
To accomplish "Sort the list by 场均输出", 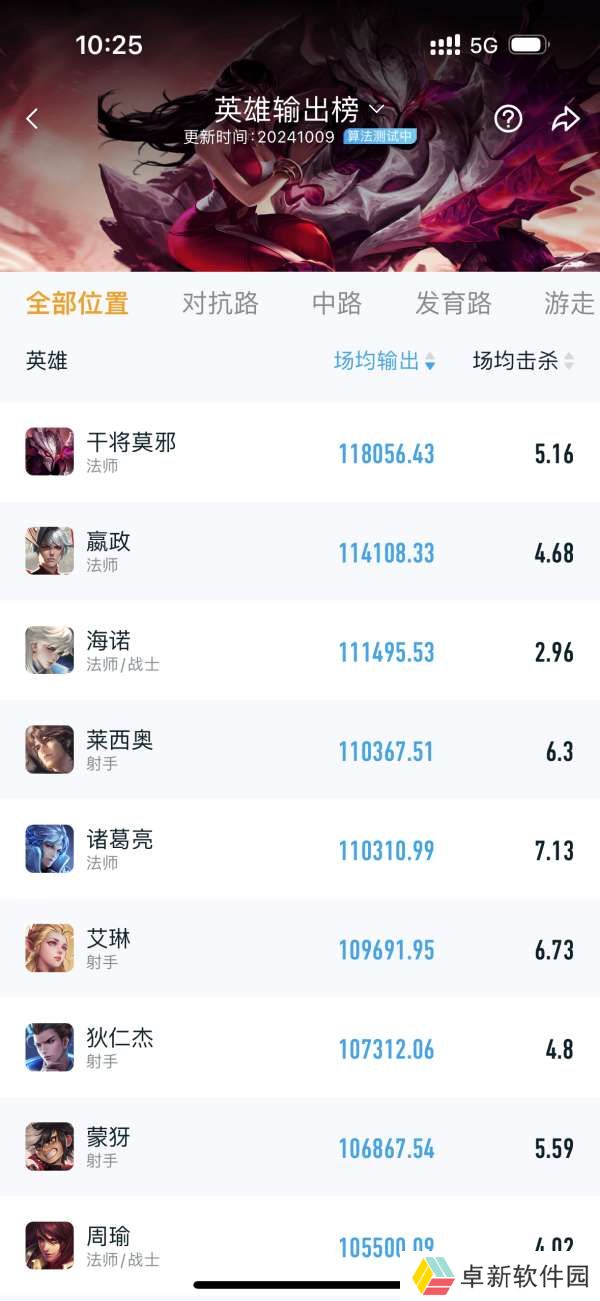I will pos(385,361).
